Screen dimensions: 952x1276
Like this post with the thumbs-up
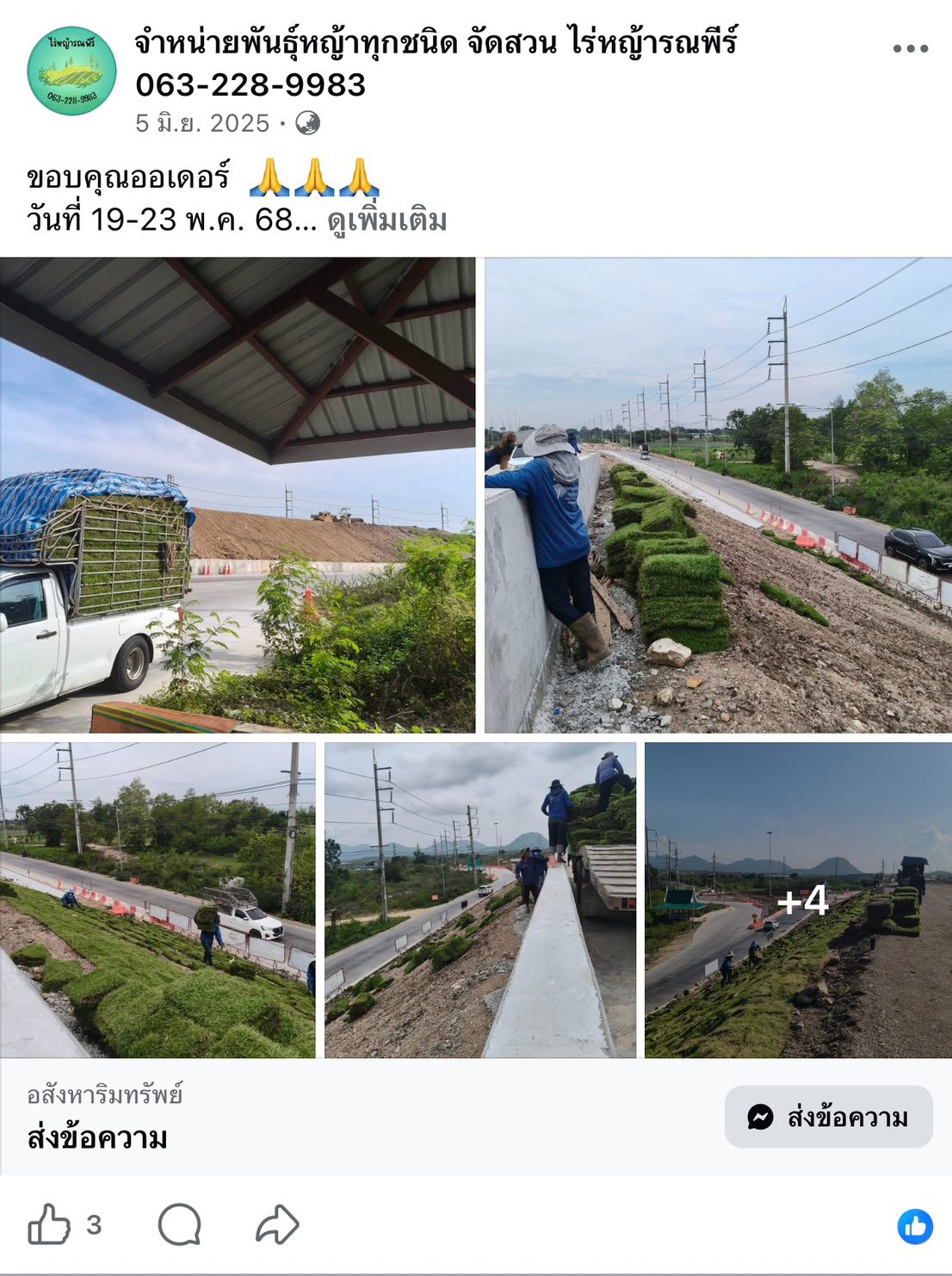point(49,1223)
